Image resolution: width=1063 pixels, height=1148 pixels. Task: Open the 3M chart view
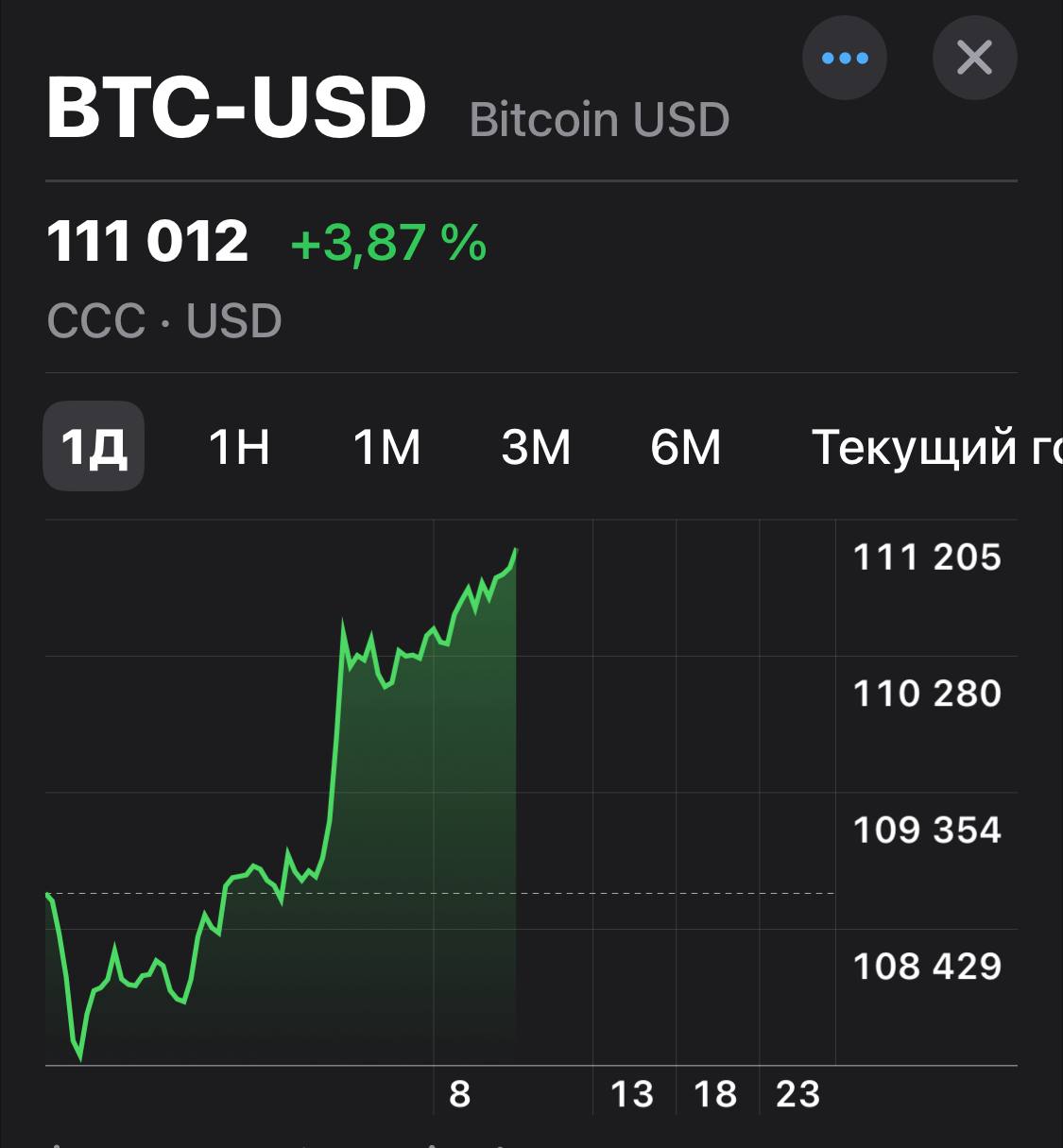pos(536,448)
